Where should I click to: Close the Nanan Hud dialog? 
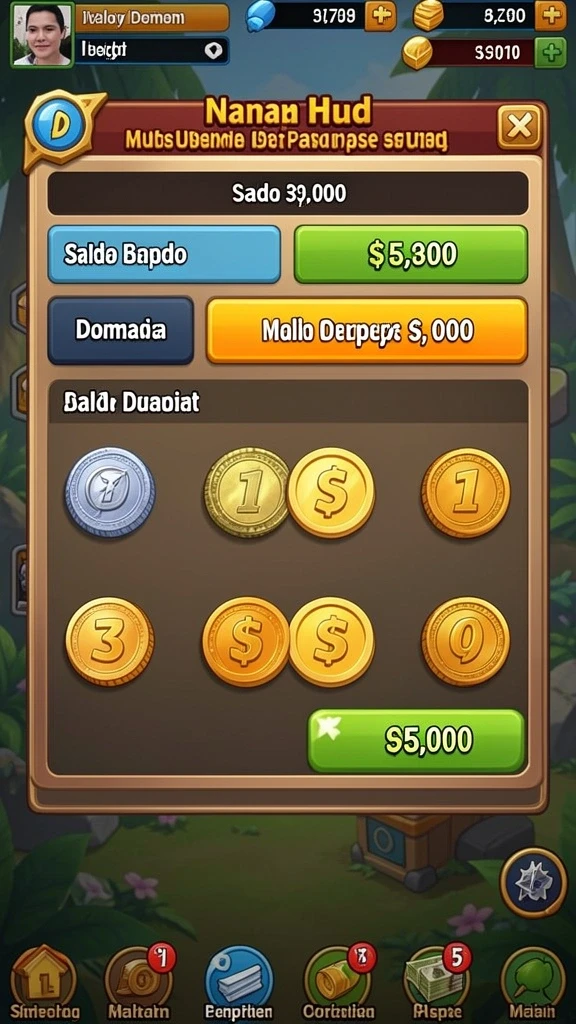click(x=520, y=127)
